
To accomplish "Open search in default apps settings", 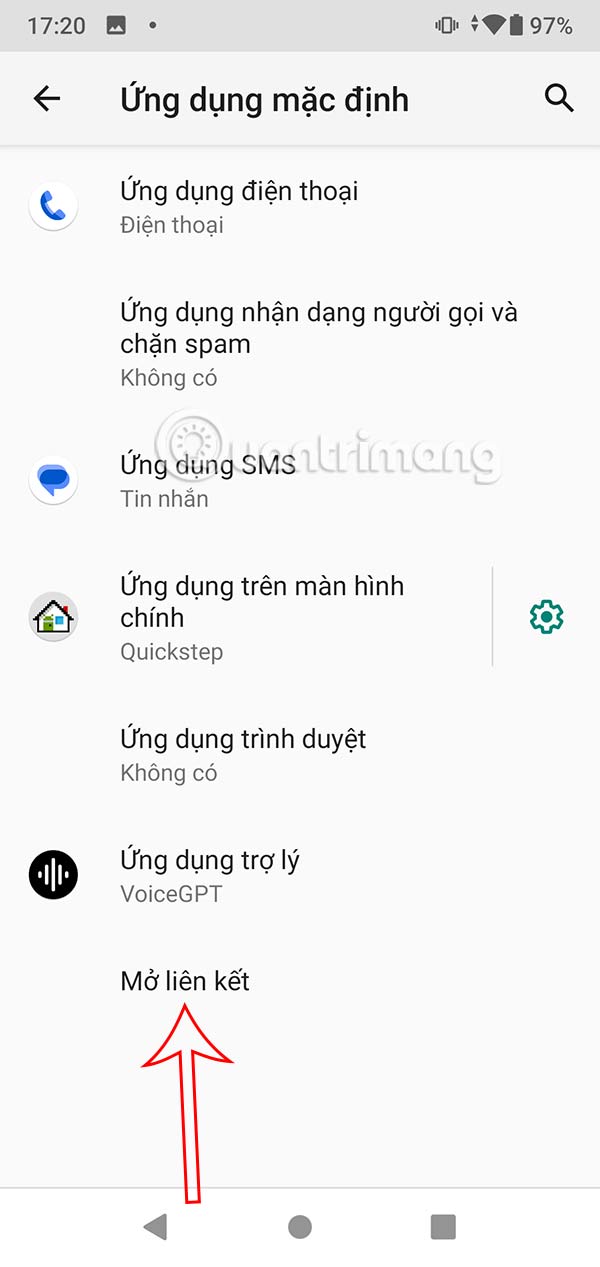I will [559, 98].
